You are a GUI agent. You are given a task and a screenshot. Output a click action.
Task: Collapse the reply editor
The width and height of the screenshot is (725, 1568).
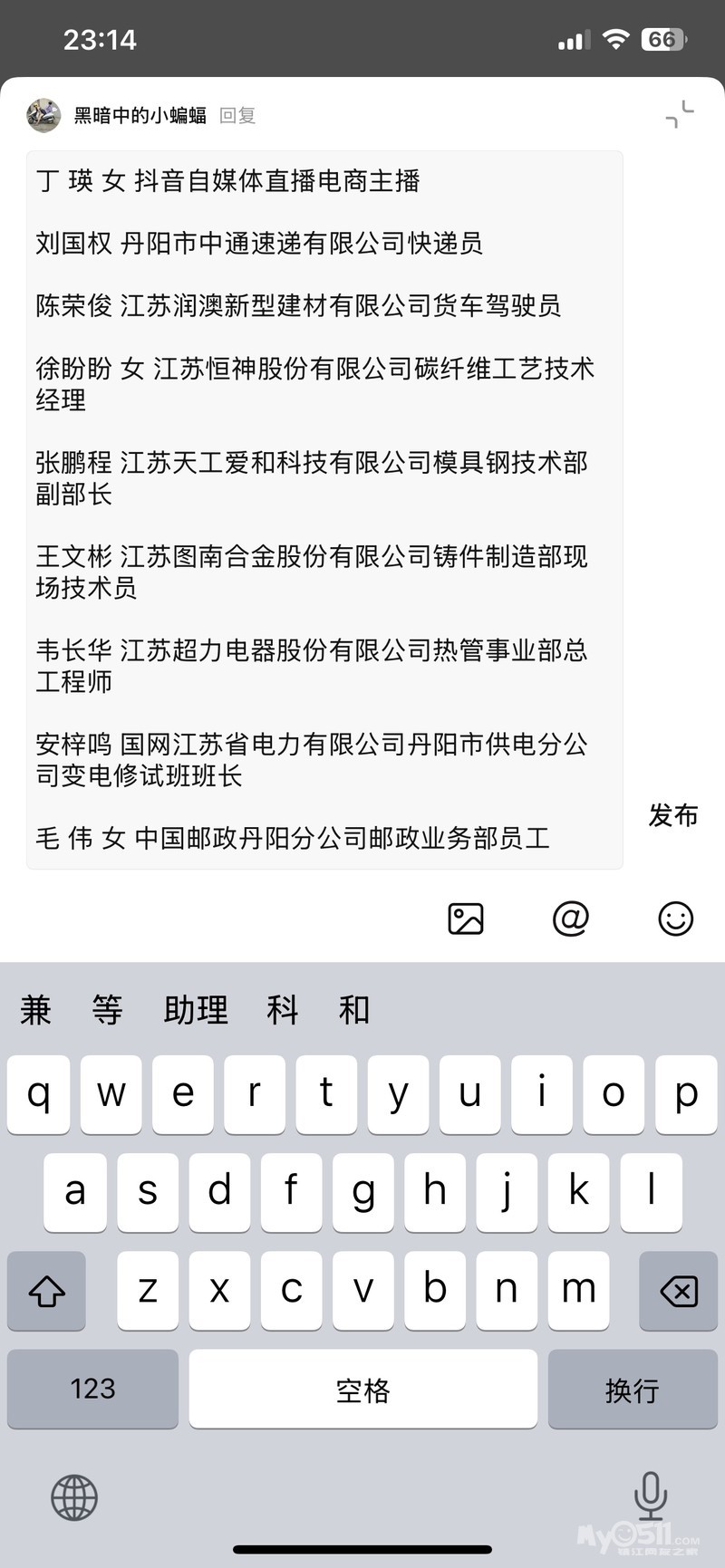(679, 114)
